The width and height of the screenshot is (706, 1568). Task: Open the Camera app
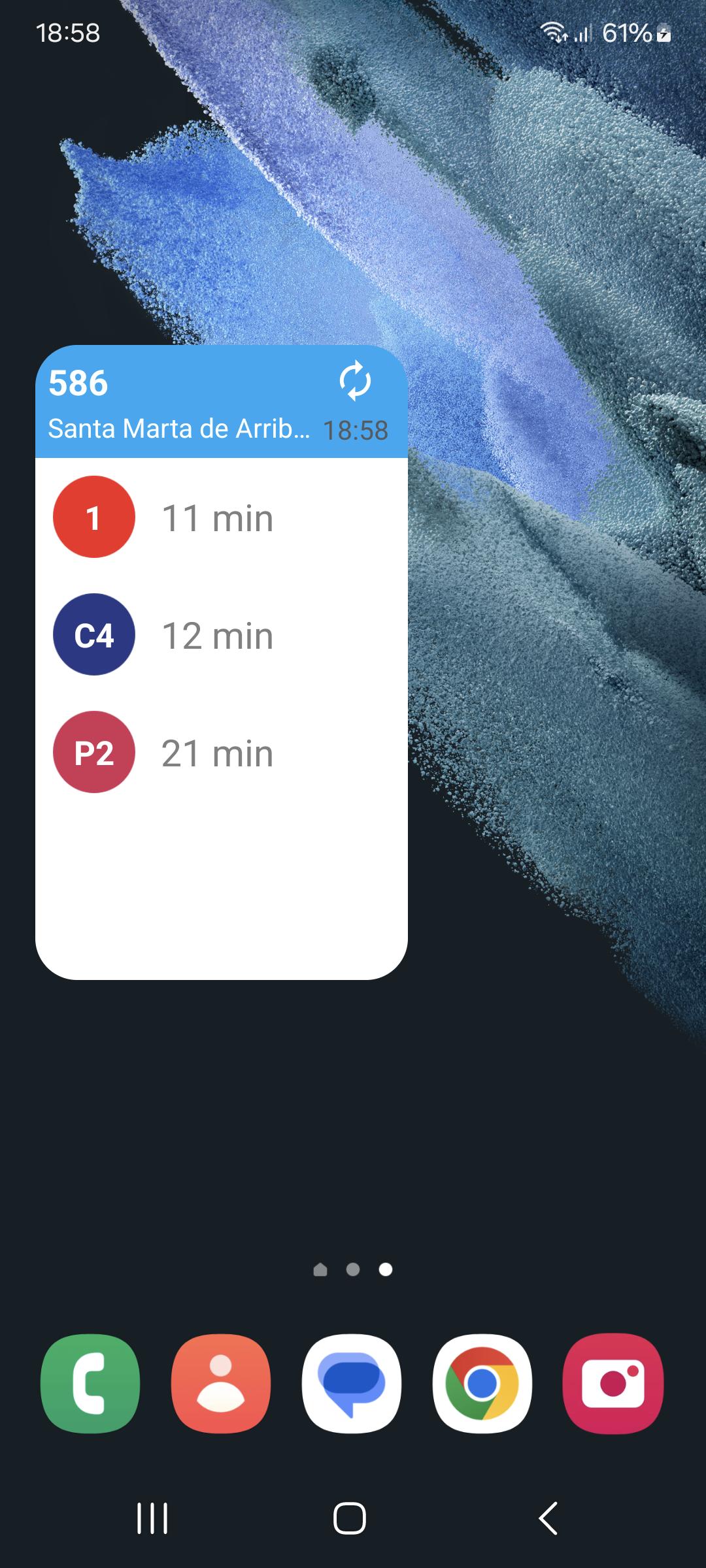(613, 1384)
